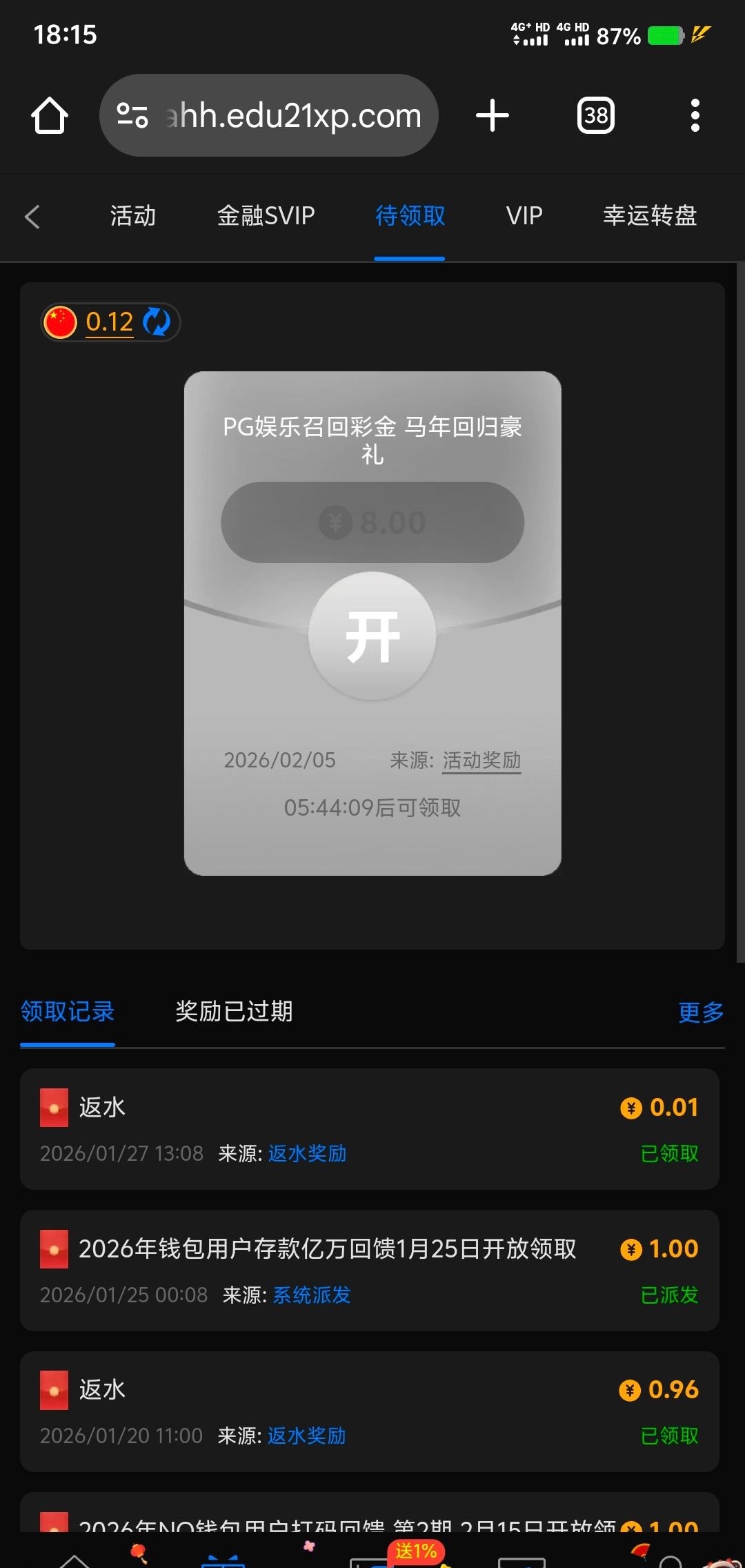Screen dimensions: 745x1568
Task: Go back with the left arrow
Action: [x=32, y=216]
